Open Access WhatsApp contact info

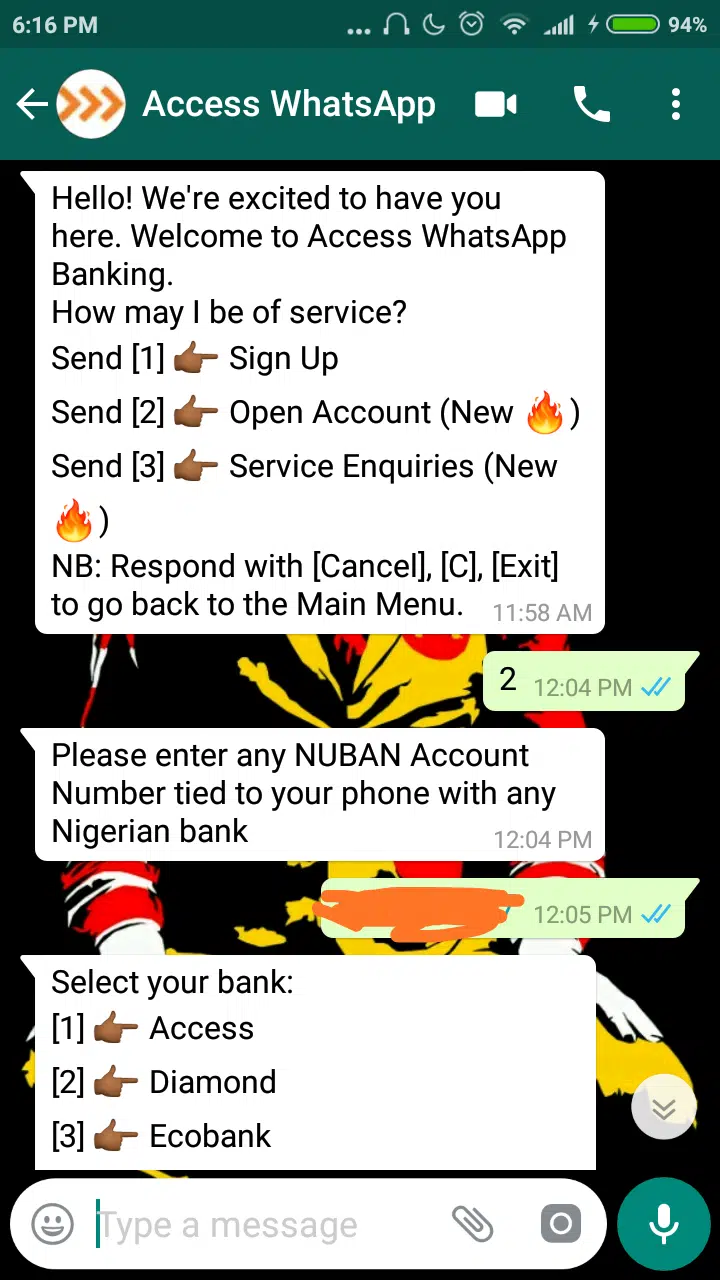[x=288, y=104]
